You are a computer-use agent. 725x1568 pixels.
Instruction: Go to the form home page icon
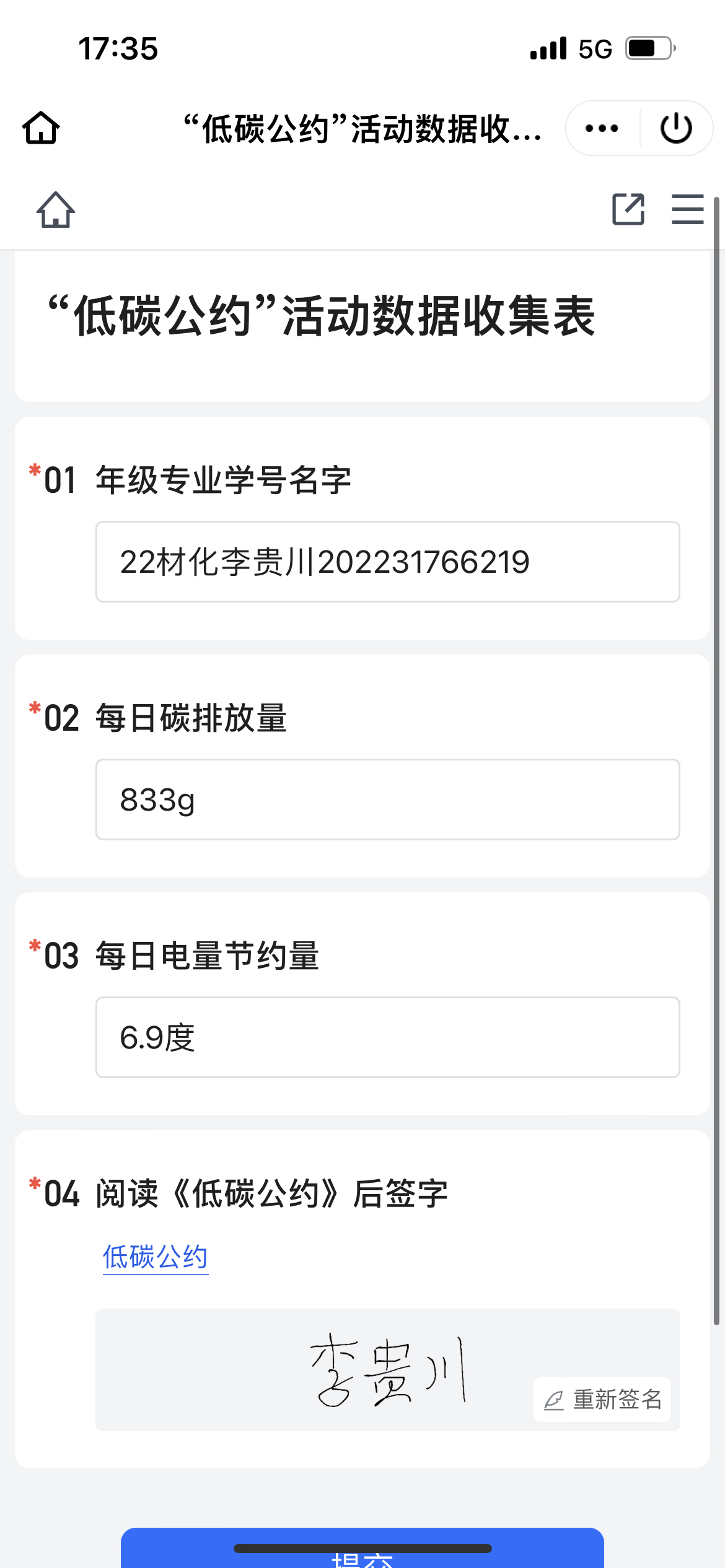(x=56, y=210)
